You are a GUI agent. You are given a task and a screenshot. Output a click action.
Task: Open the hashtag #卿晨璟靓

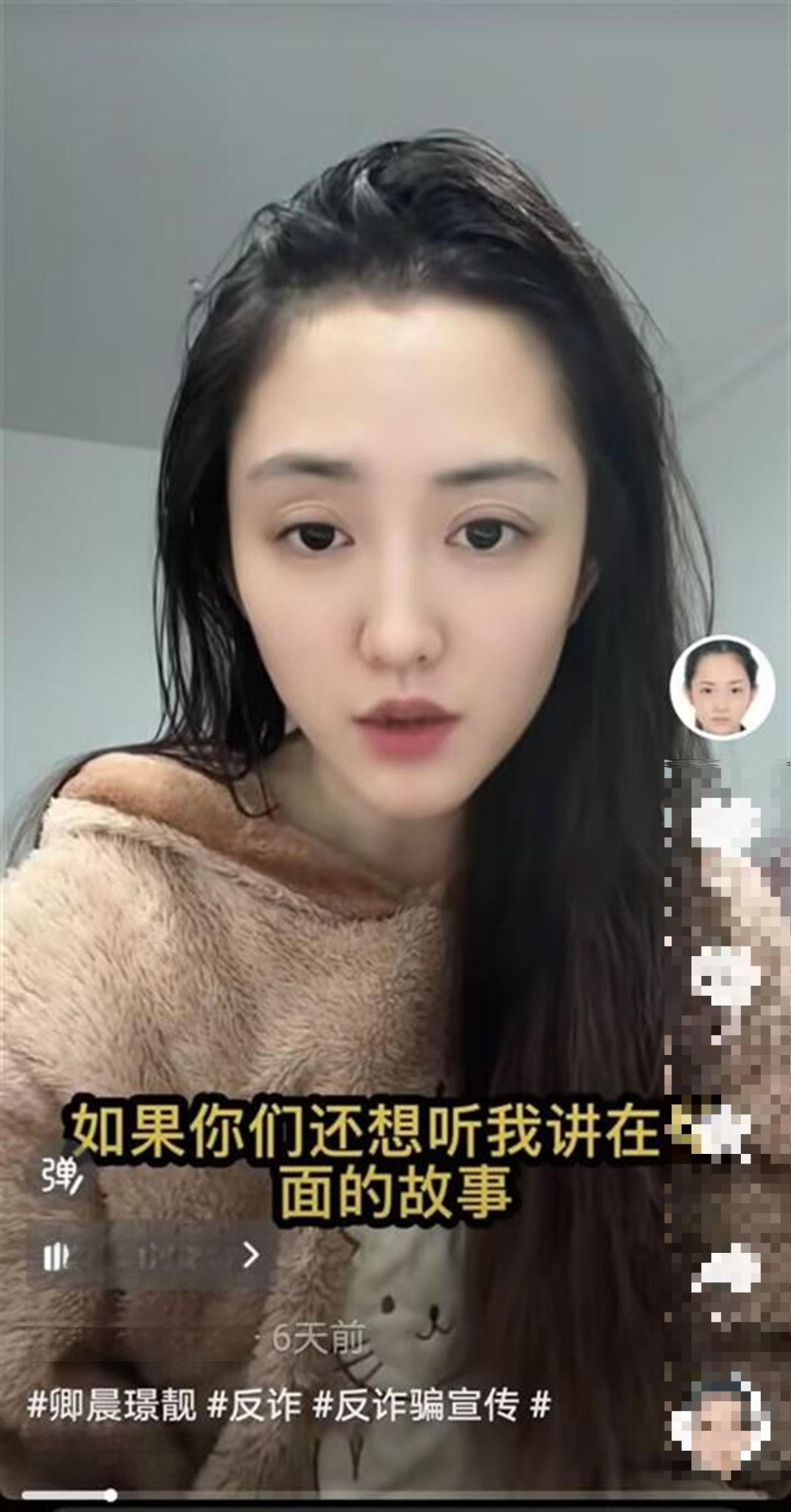point(112,1404)
